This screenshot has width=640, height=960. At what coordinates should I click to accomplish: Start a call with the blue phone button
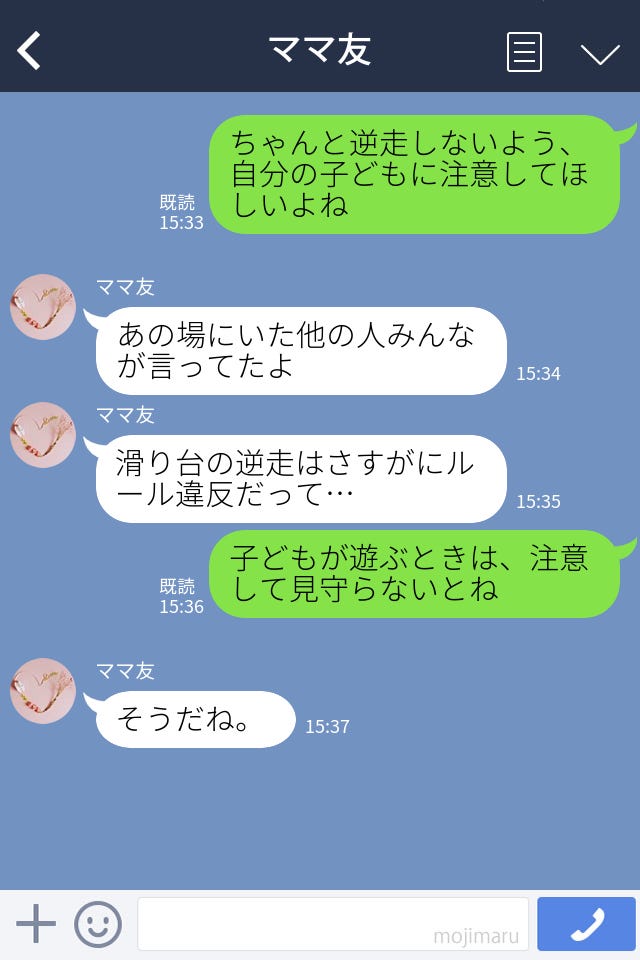586,924
